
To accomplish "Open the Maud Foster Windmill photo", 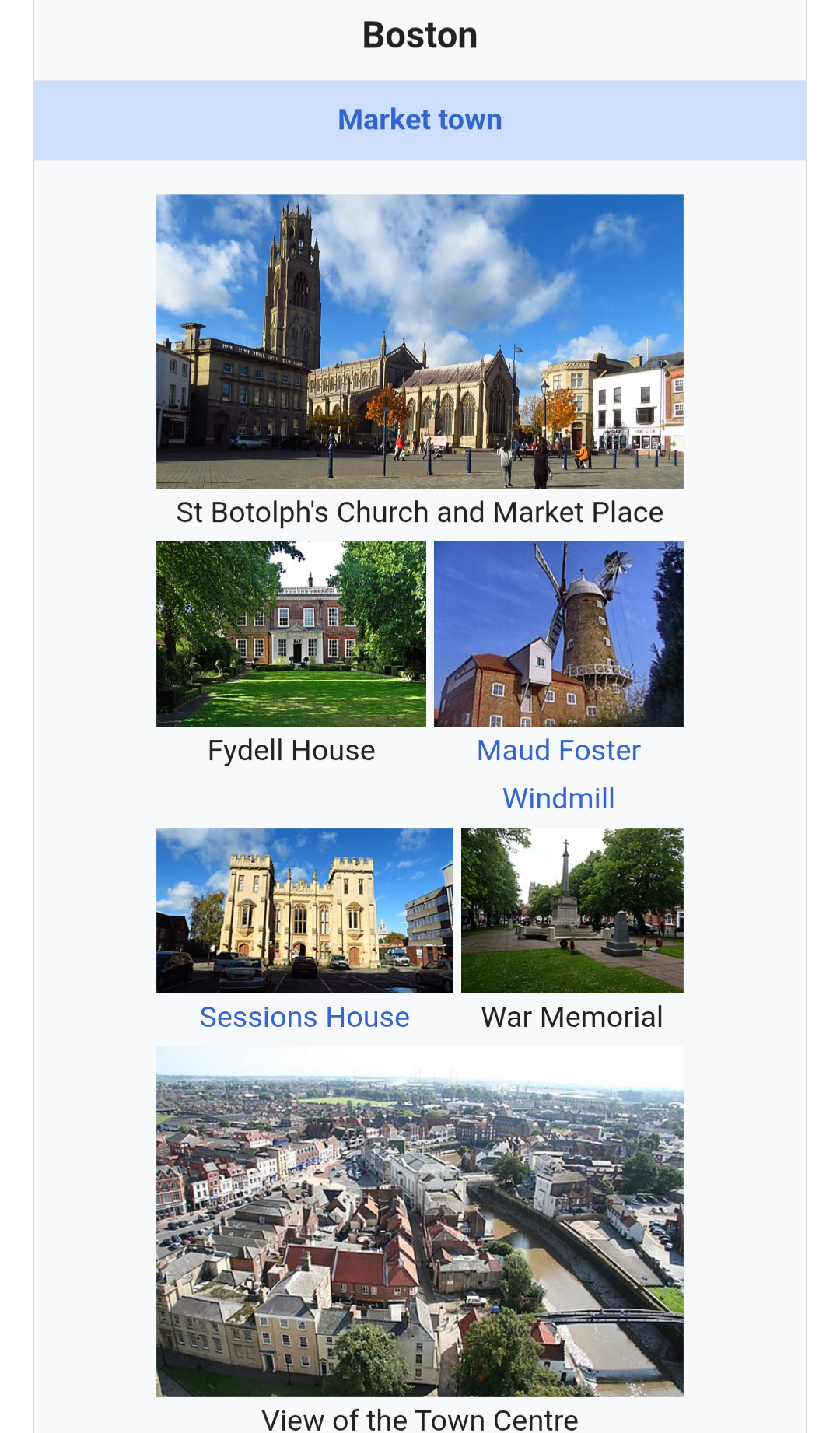I will (558, 633).
